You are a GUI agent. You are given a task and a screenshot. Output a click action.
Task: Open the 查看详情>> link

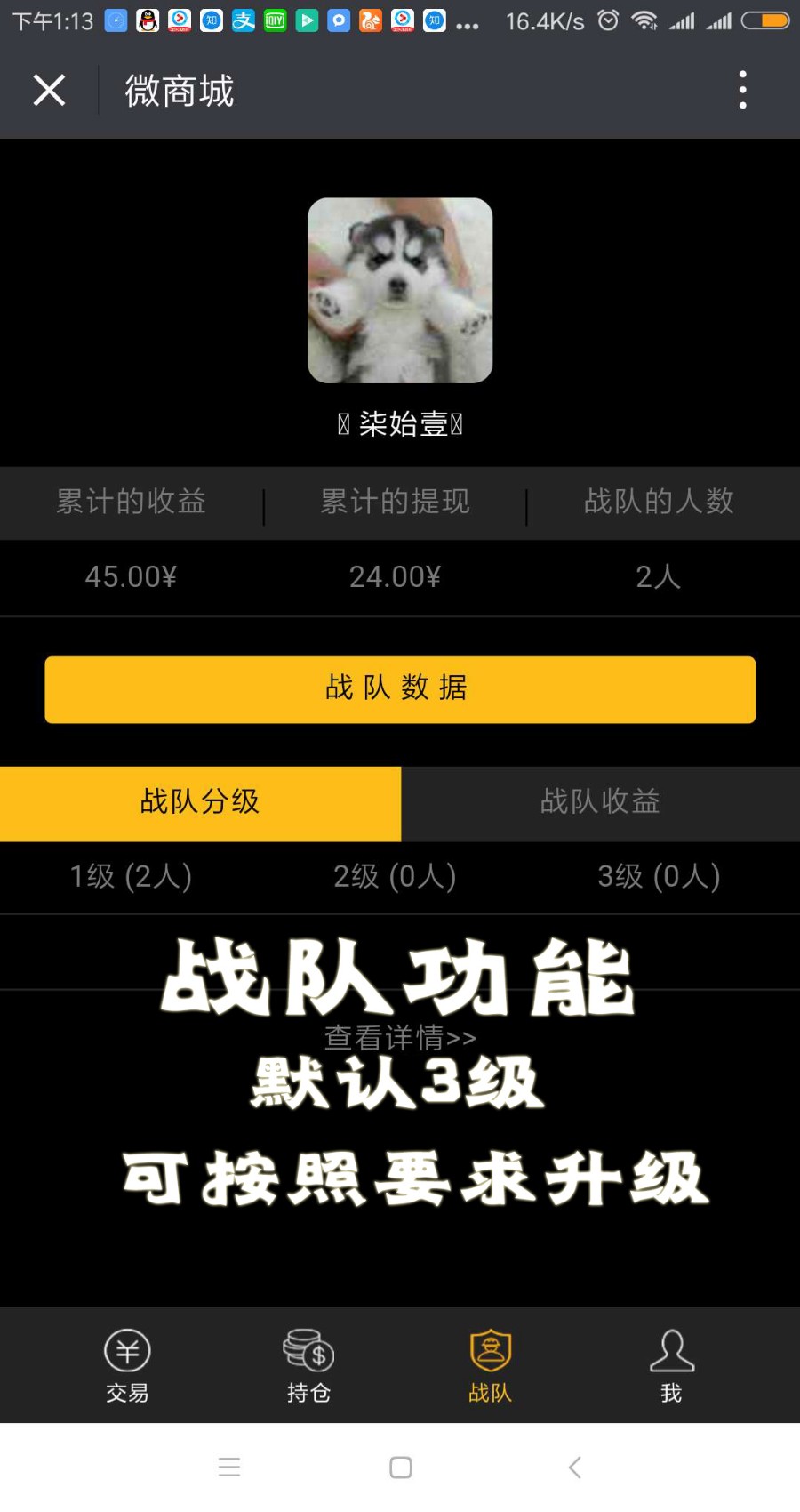[x=400, y=1037]
